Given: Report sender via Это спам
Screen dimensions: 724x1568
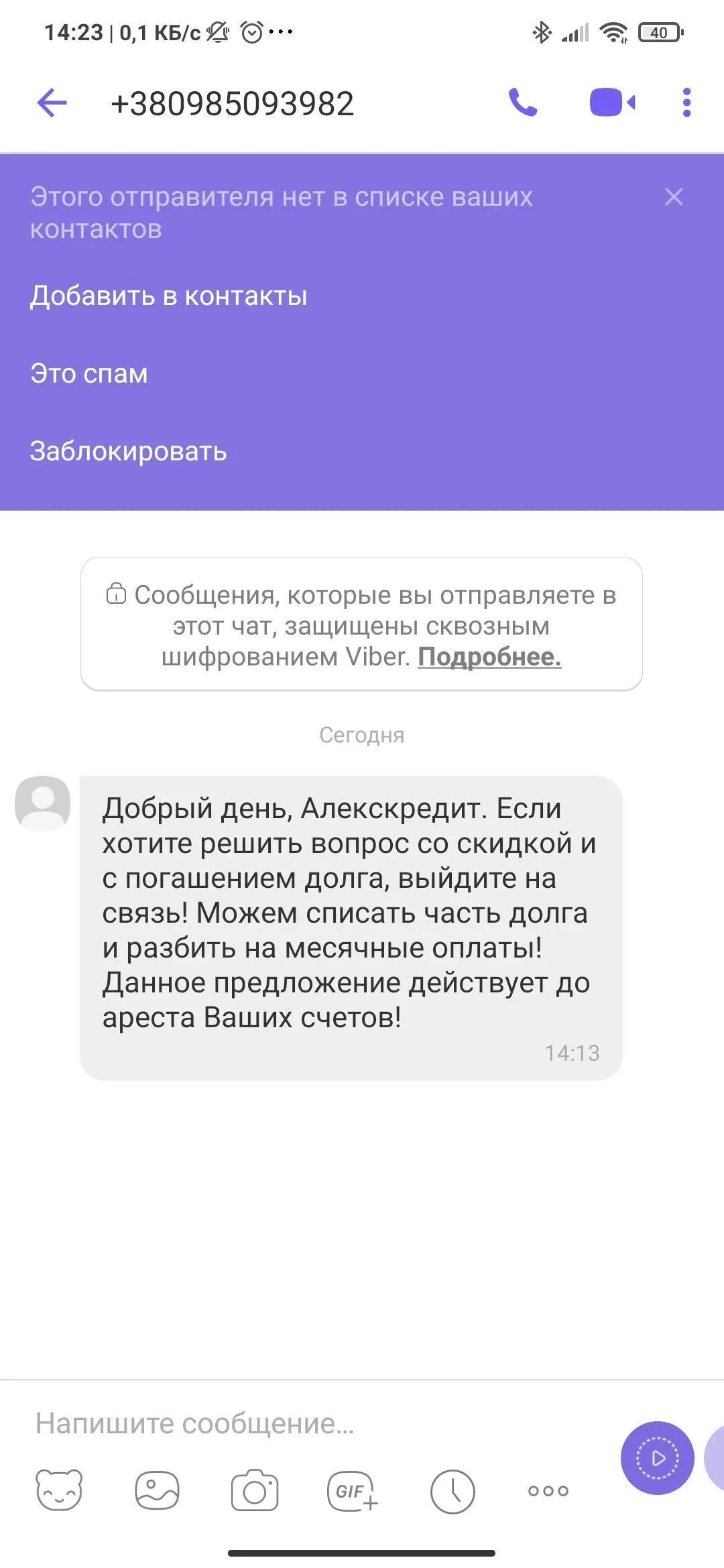Looking at the screenshot, I should (x=88, y=373).
